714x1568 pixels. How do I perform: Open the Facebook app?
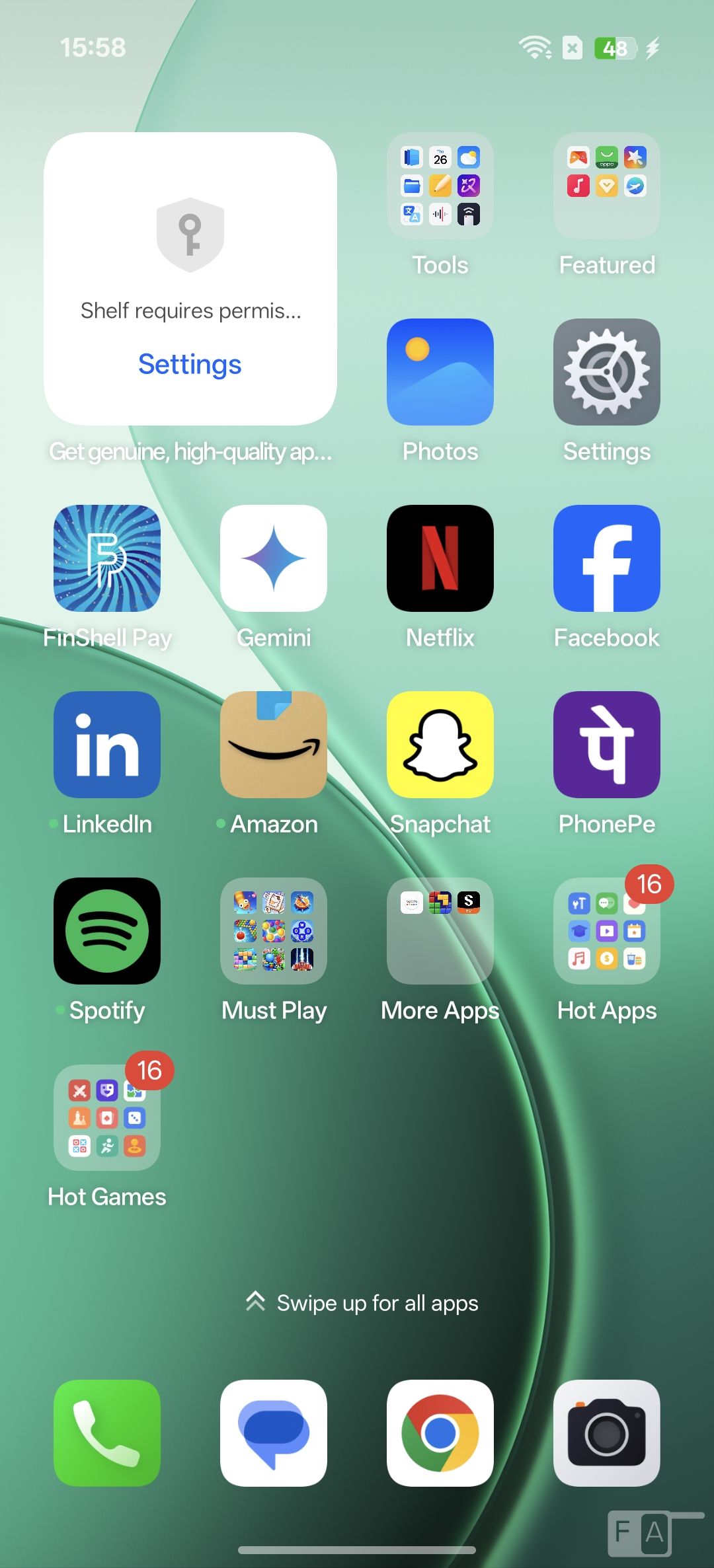(x=607, y=558)
